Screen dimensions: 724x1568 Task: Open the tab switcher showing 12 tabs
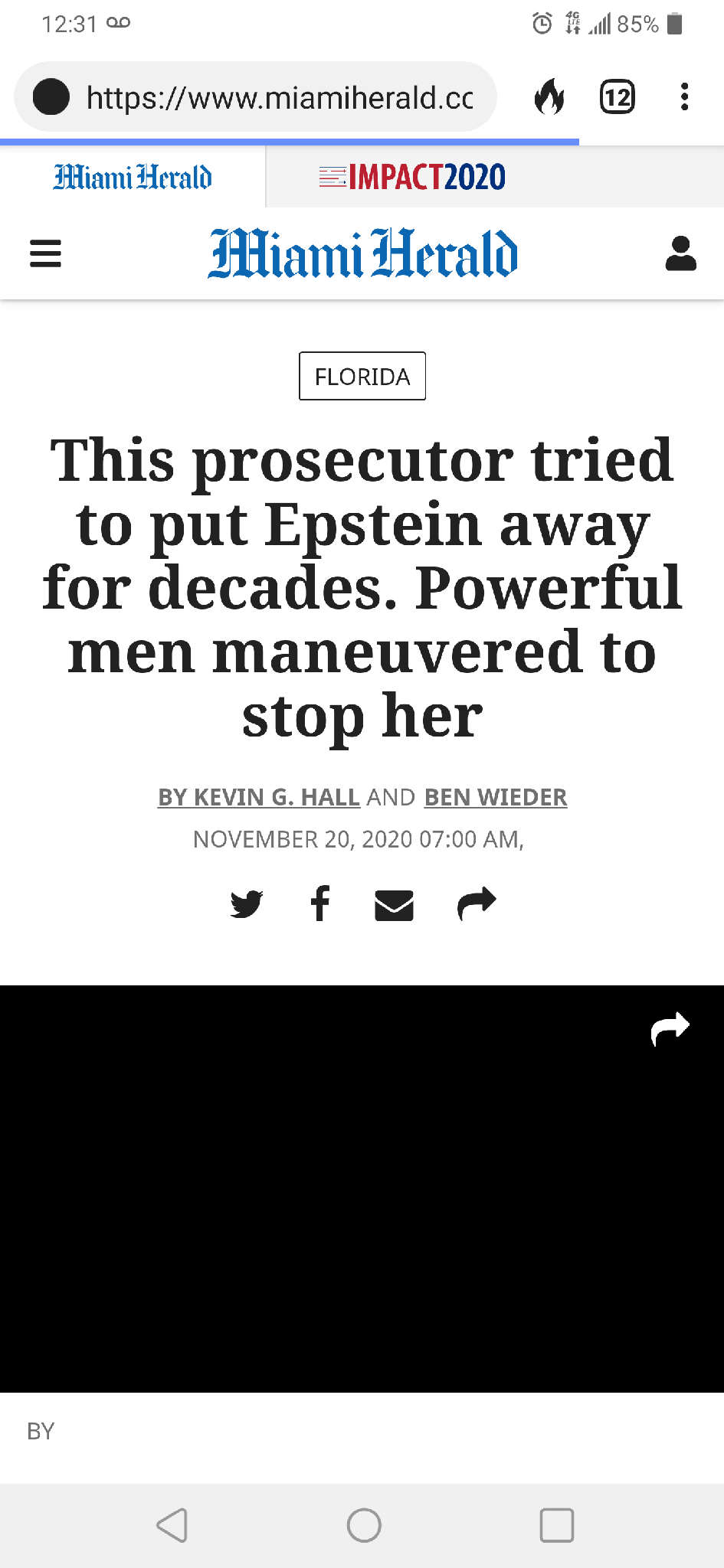[x=617, y=97]
